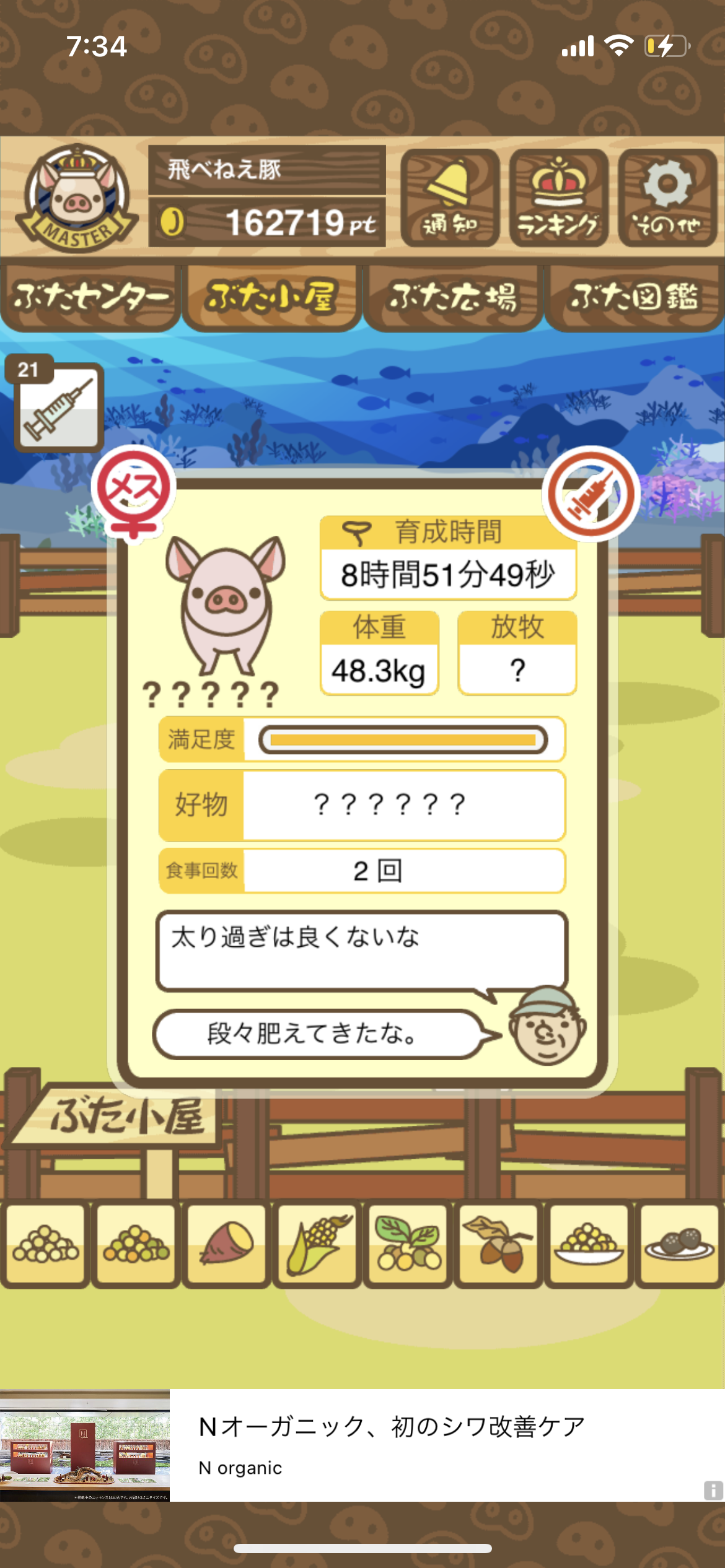Switch to ぶたセンター tab
The width and height of the screenshot is (725, 1568).
pyautogui.click(x=90, y=297)
